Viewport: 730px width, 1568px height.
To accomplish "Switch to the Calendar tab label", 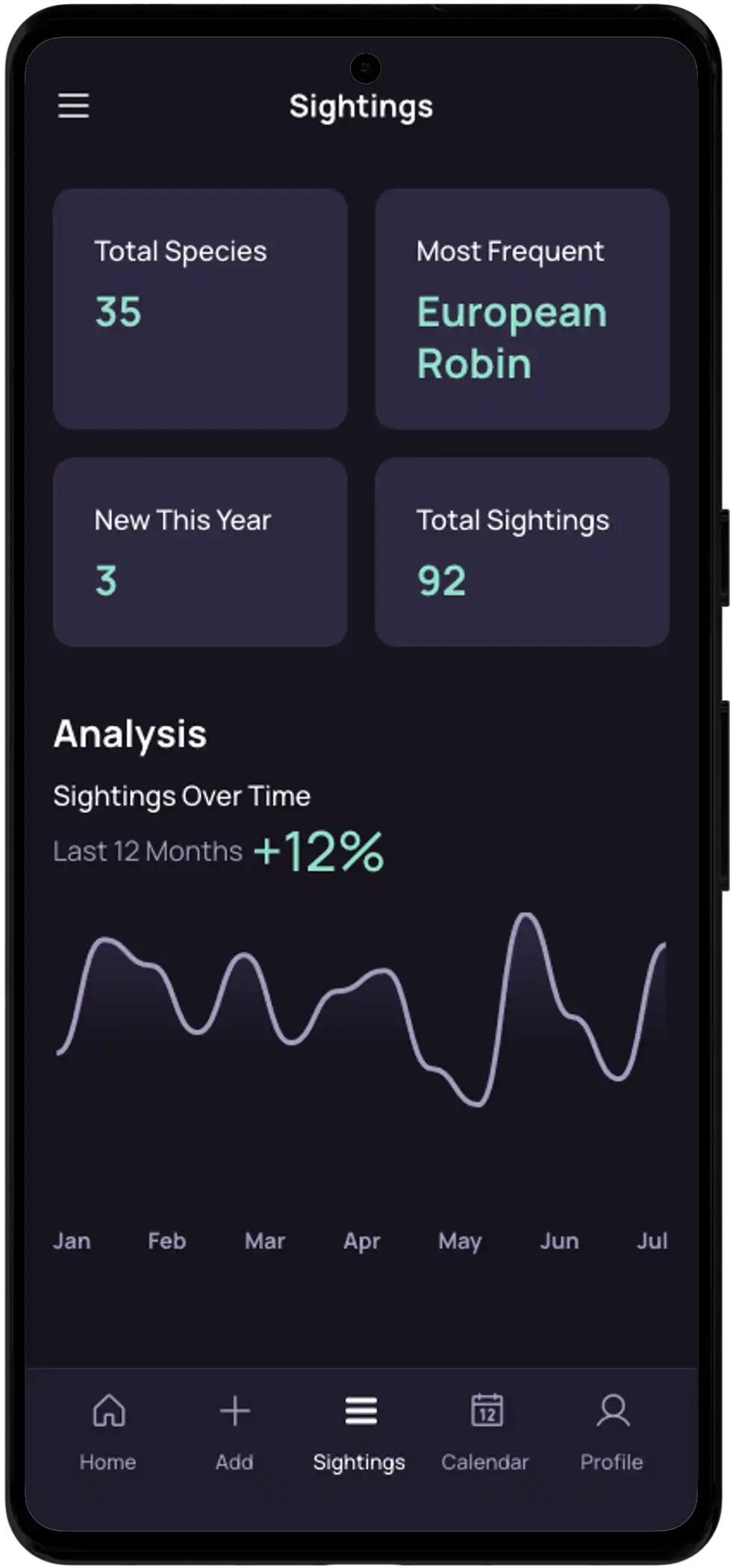I will tap(485, 1462).
